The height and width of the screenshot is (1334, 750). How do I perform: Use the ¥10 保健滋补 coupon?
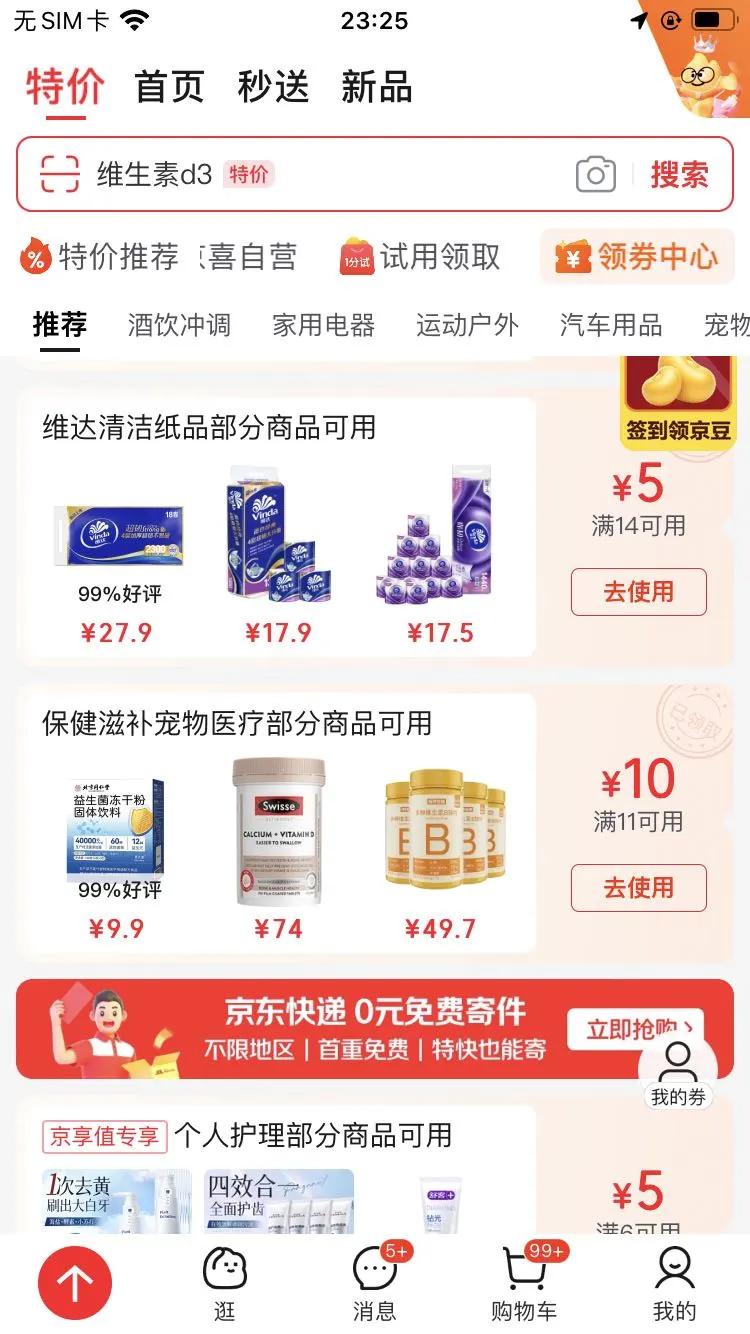[x=639, y=888]
